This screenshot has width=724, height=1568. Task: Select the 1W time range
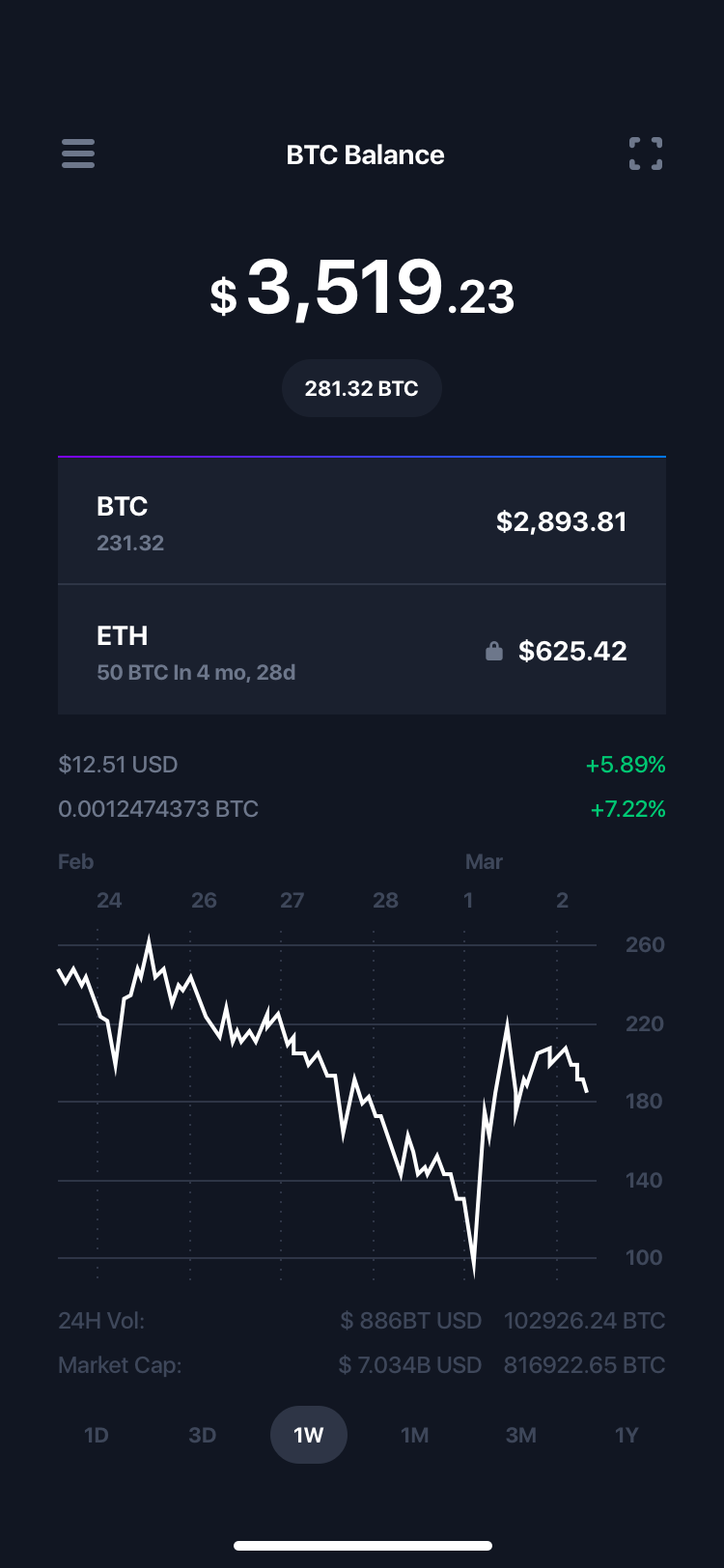click(x=309, y=1435)
